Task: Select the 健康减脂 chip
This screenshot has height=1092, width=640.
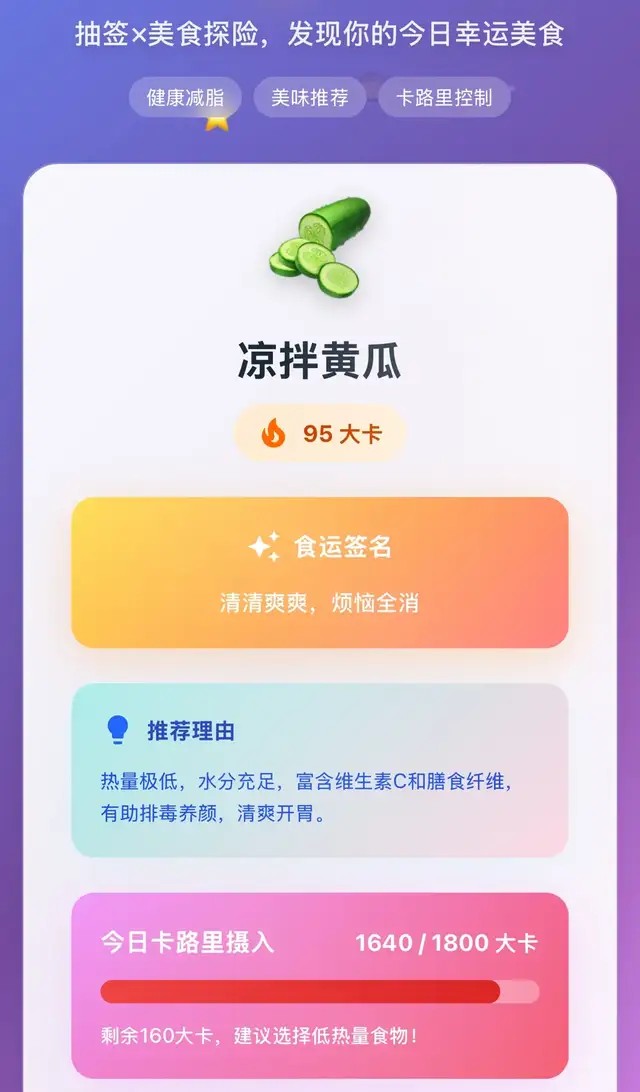Action: pos(185,98)
